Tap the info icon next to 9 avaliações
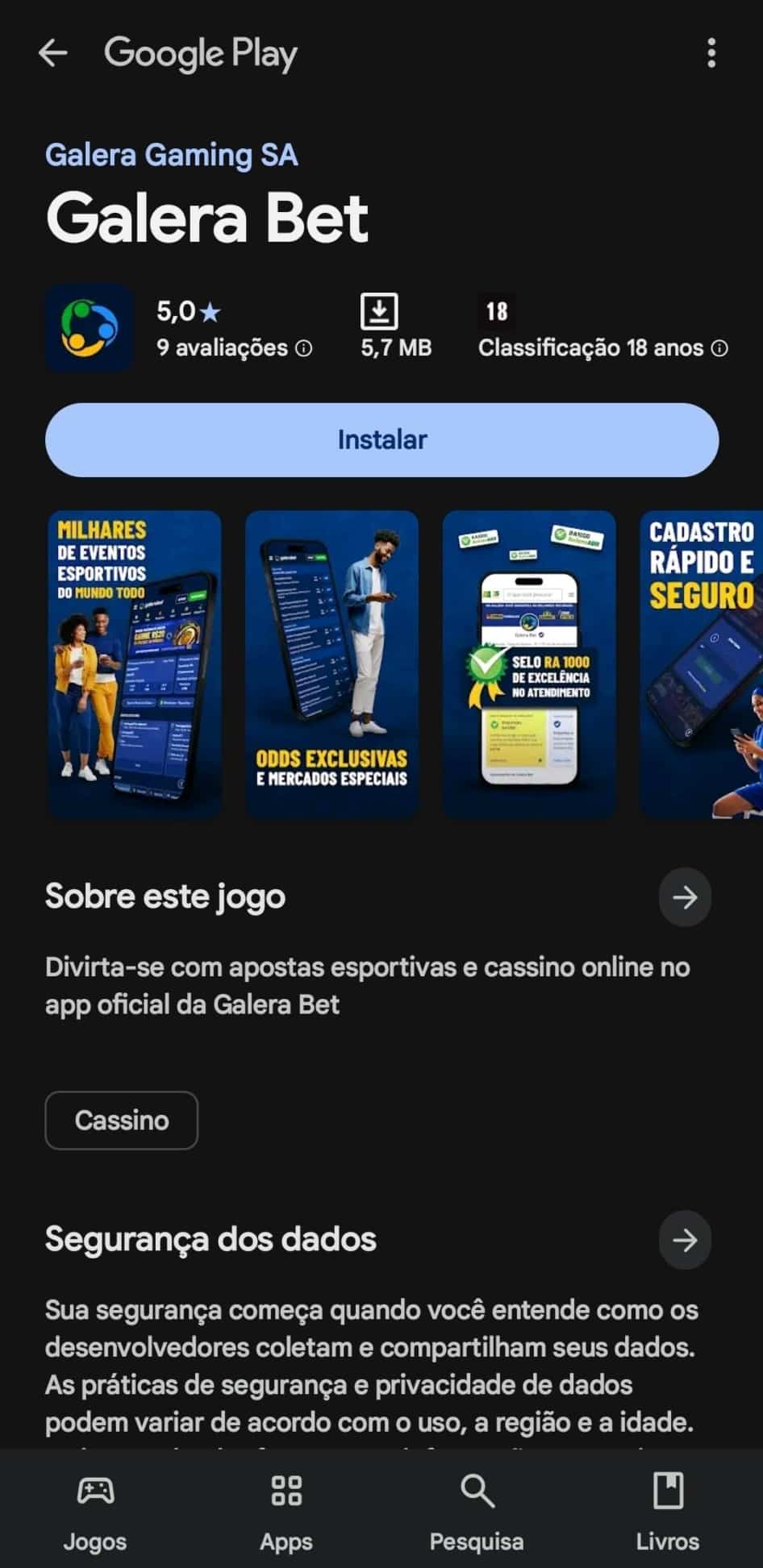The image size is (763, 1568). 303,348
